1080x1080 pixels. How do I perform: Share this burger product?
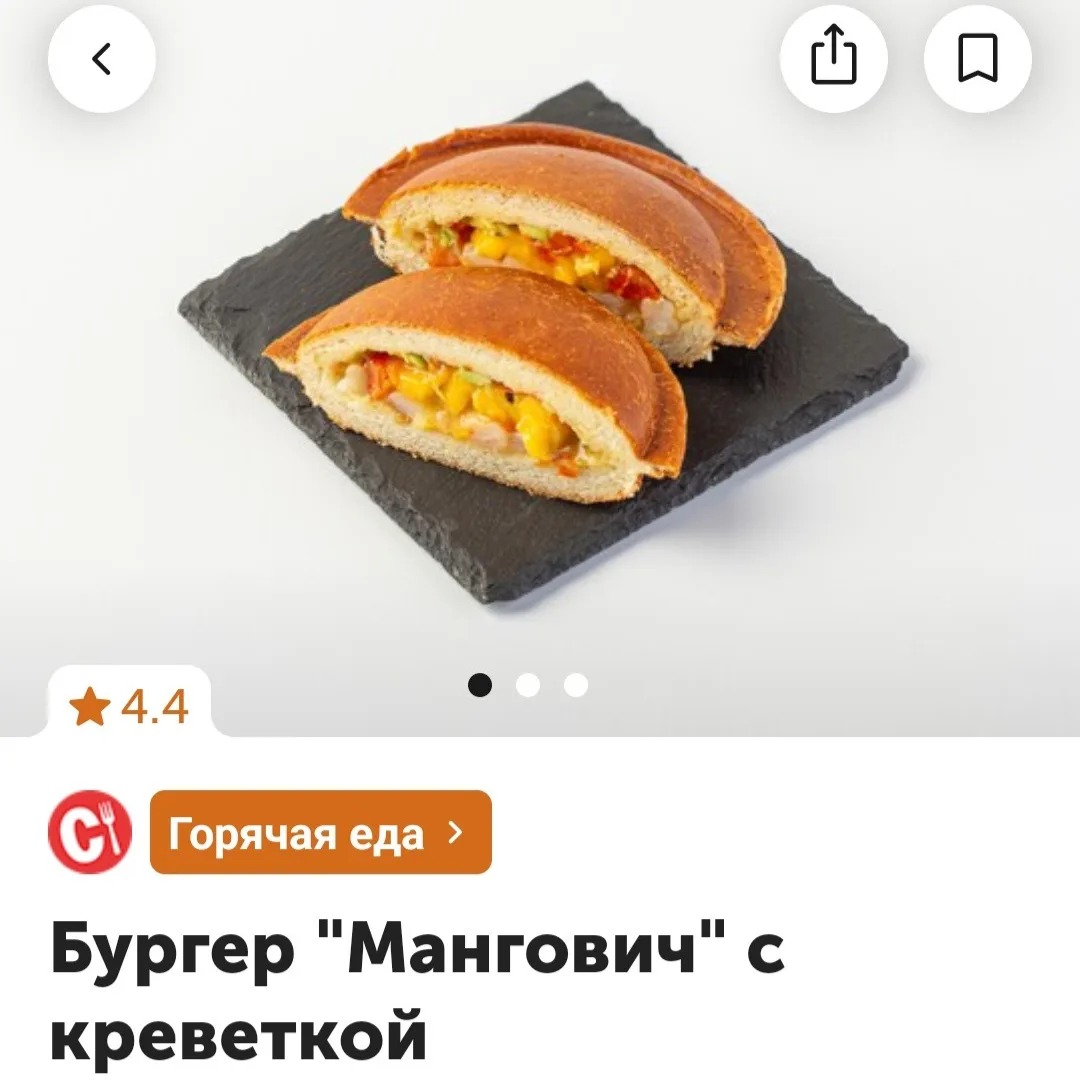point(834,59)
